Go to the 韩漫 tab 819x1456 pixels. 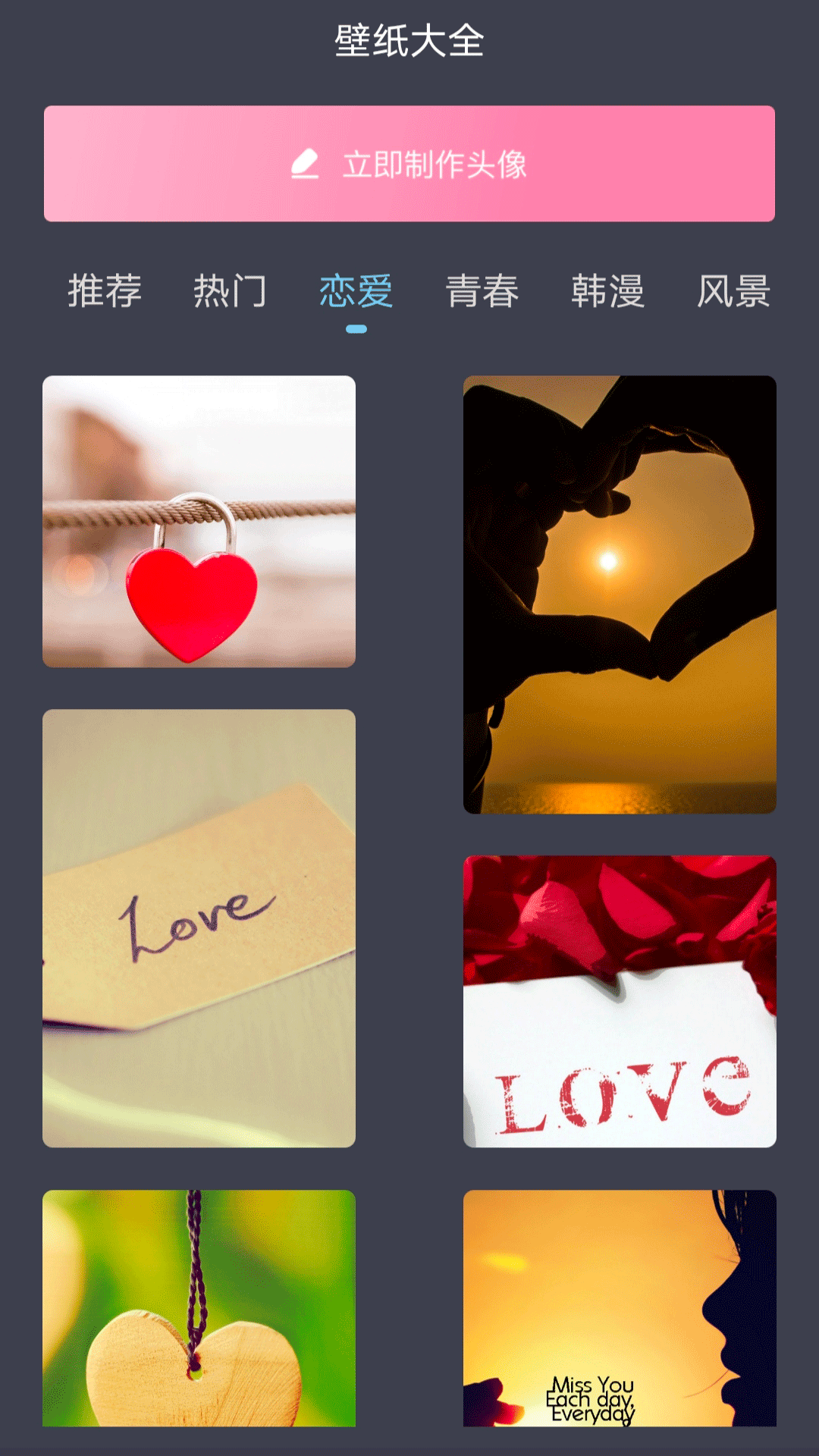pos(607,291)
